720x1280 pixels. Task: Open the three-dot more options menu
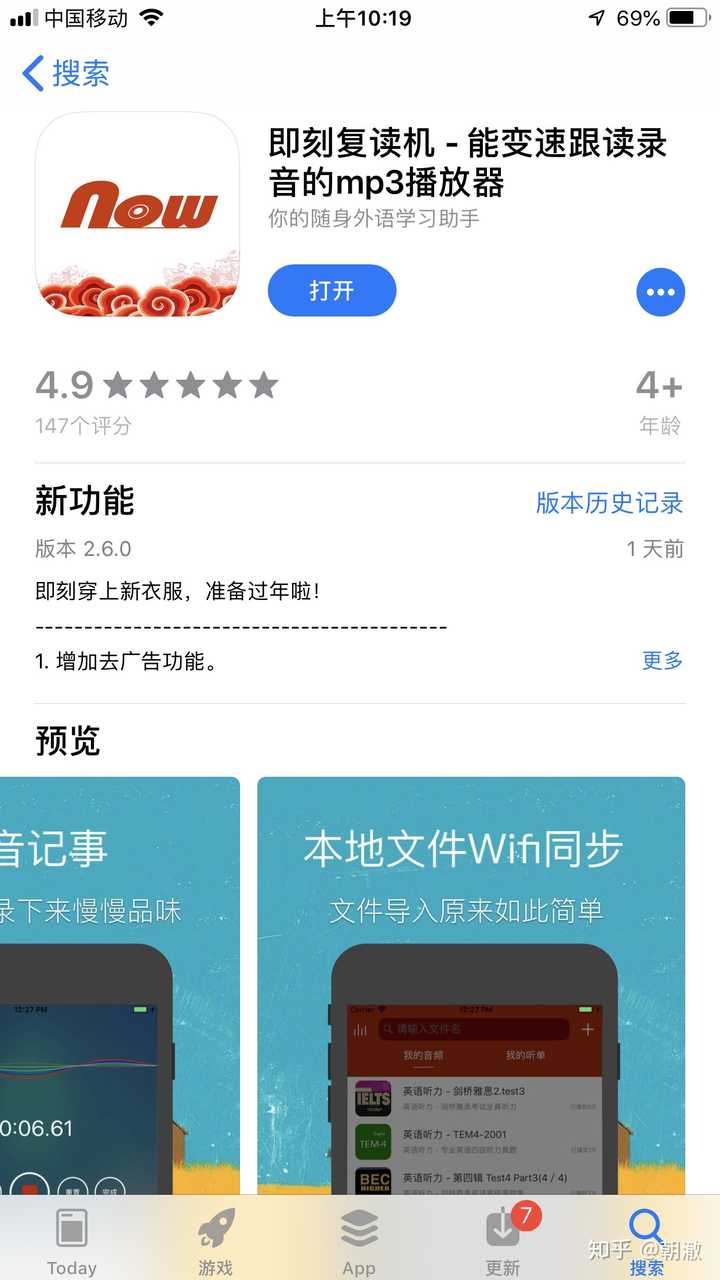pos(660,292)
